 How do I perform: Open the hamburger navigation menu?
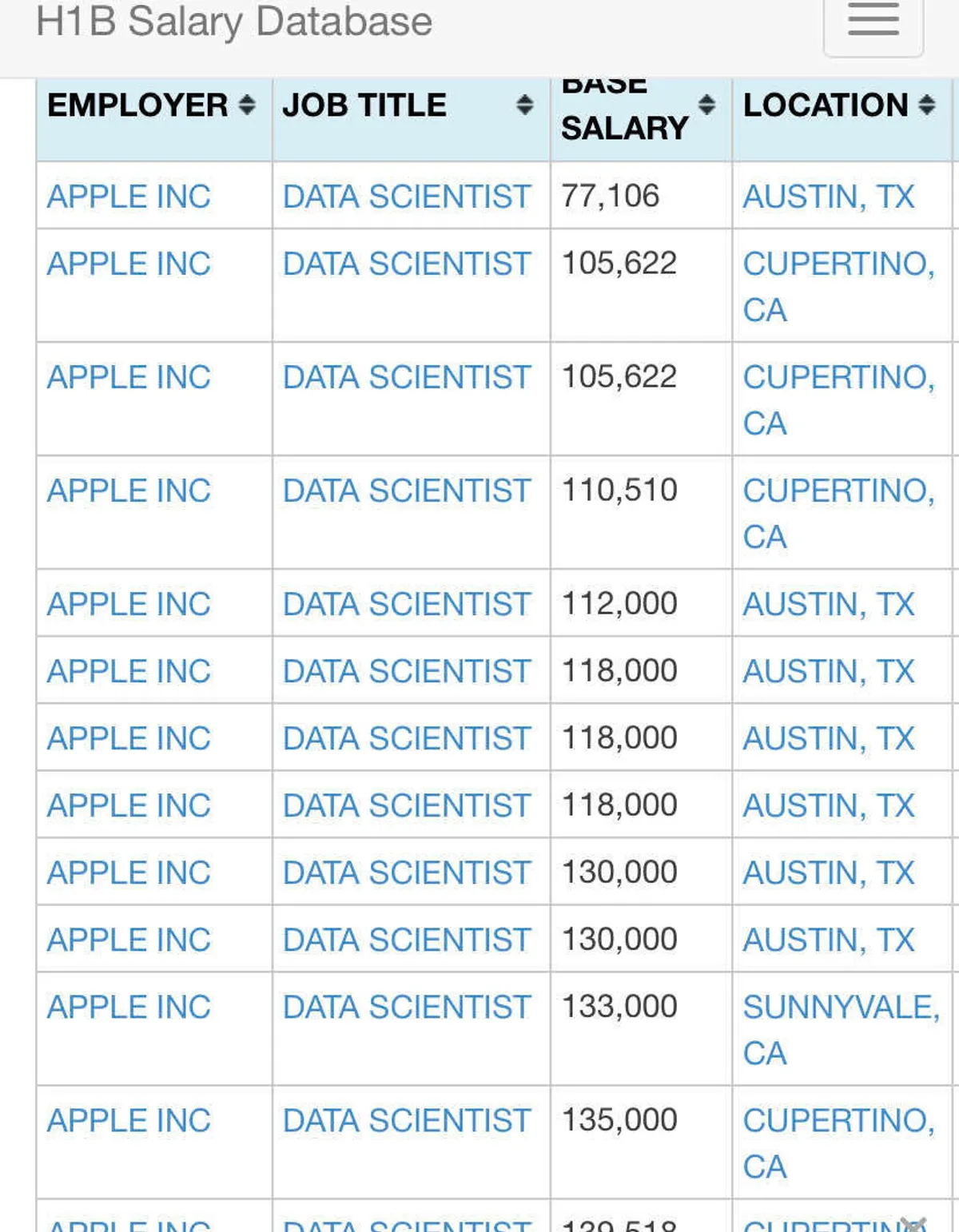click(x=873, y=22)
